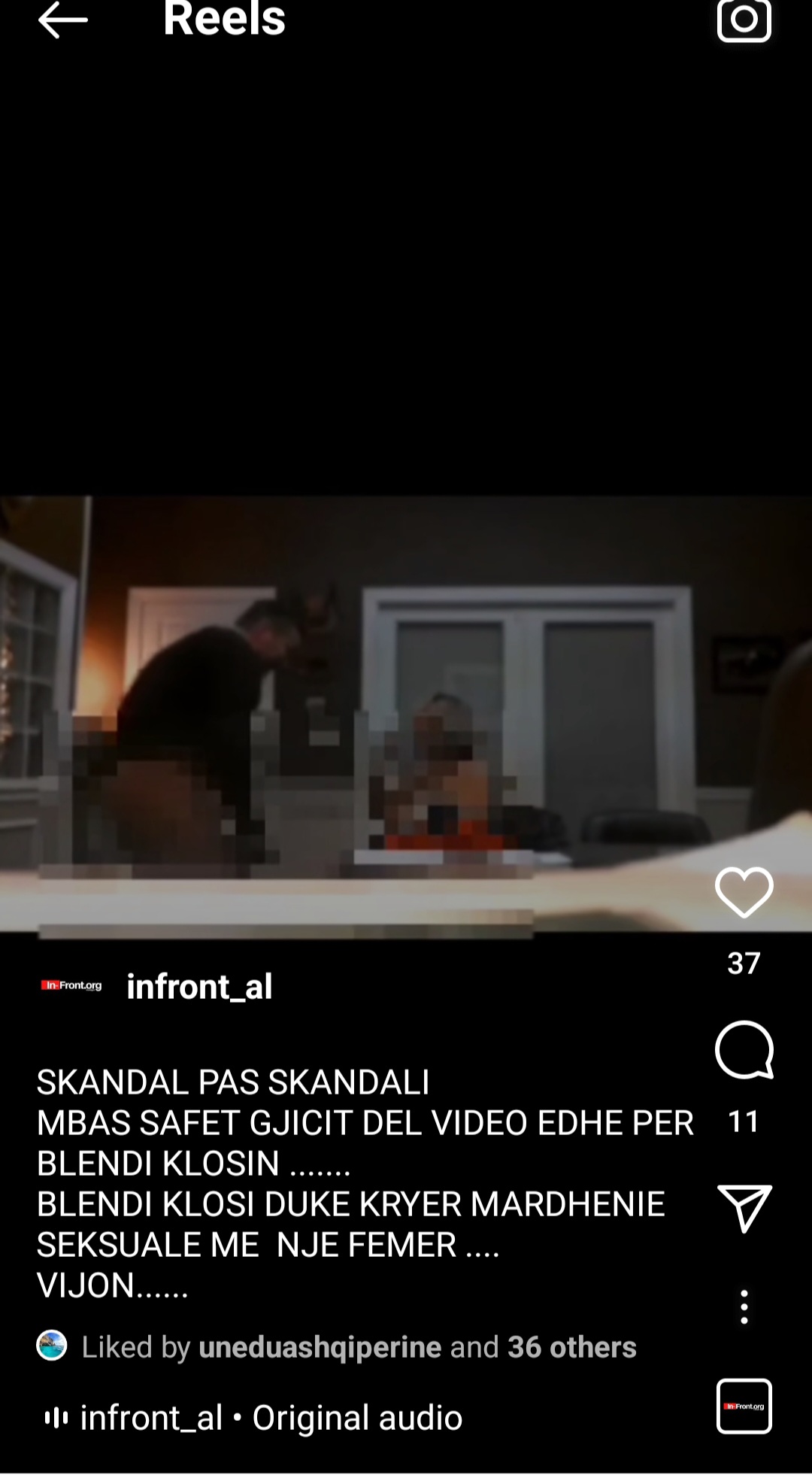The image size is (812, 1484).
Task: Tap the audio thumbnail at bottom right
Action: pos(744,1406)
